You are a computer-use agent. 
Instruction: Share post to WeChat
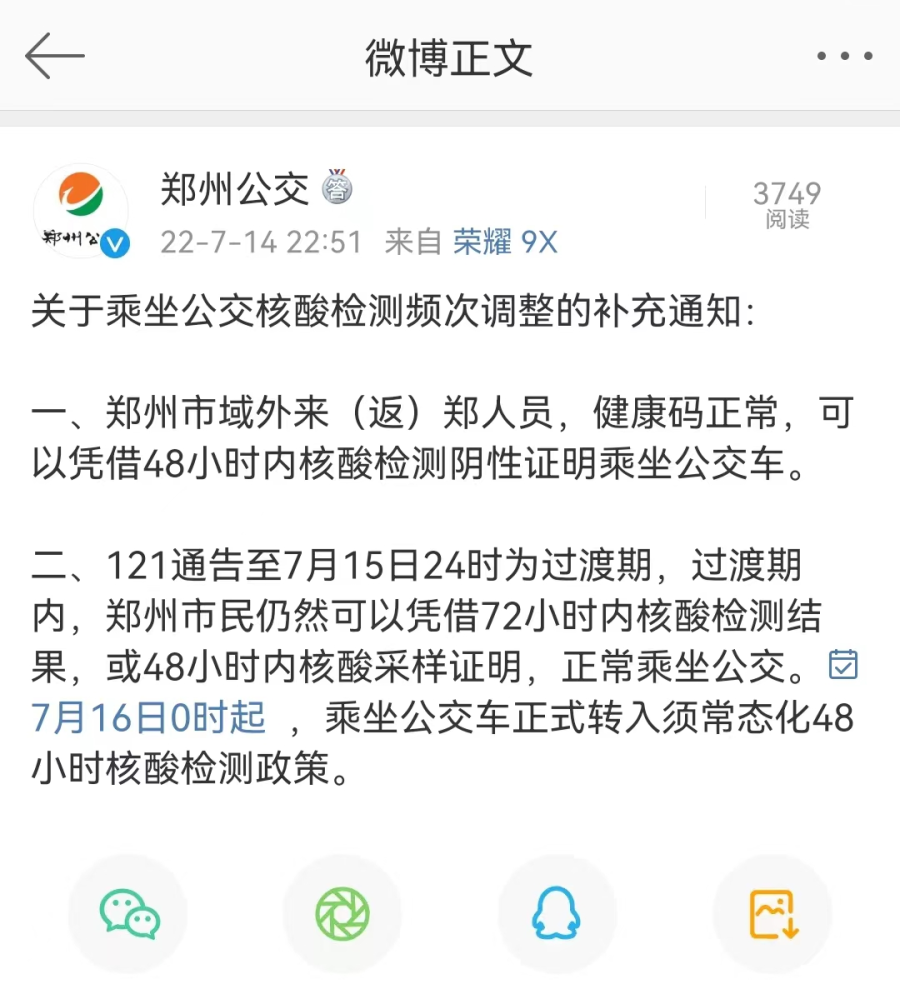[128, 913]
